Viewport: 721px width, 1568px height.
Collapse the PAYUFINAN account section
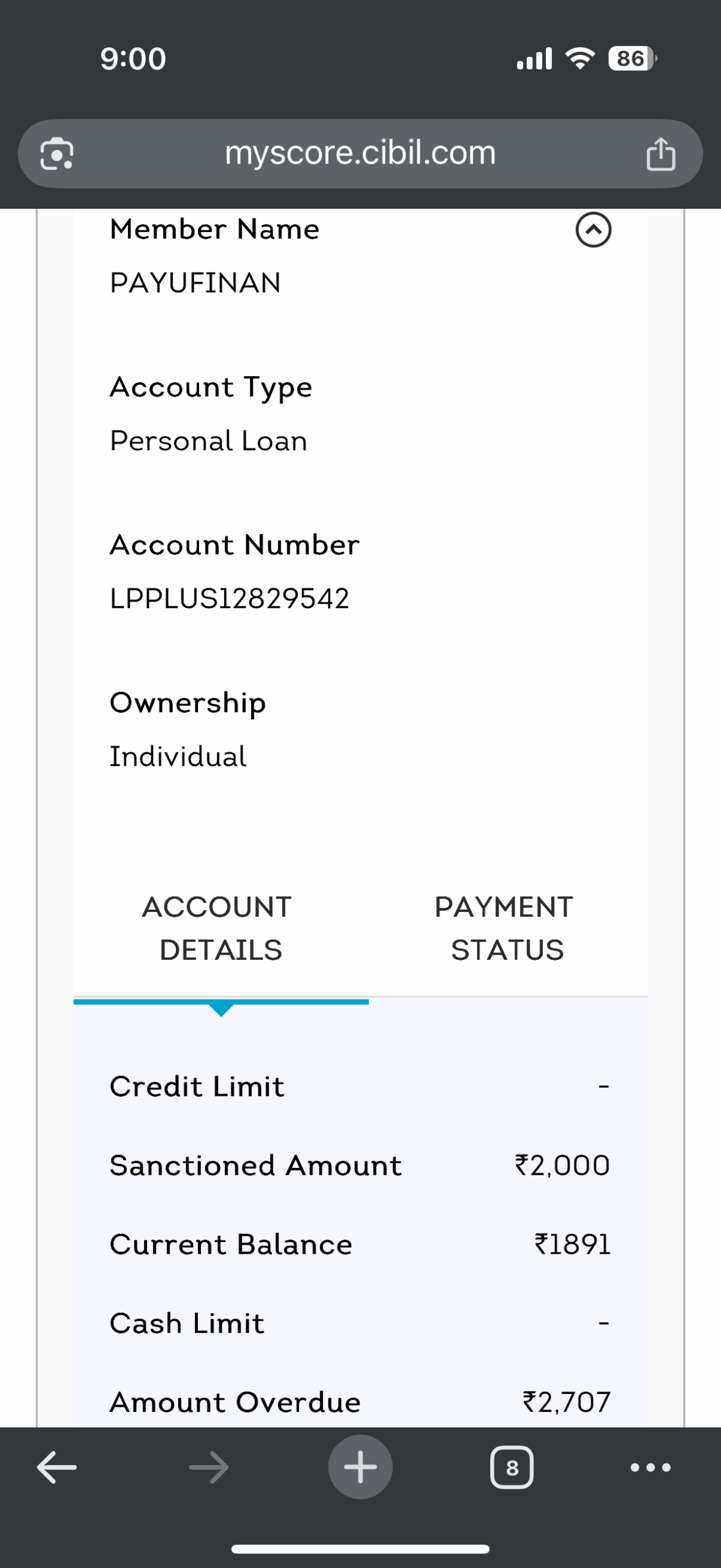(593, 230)
